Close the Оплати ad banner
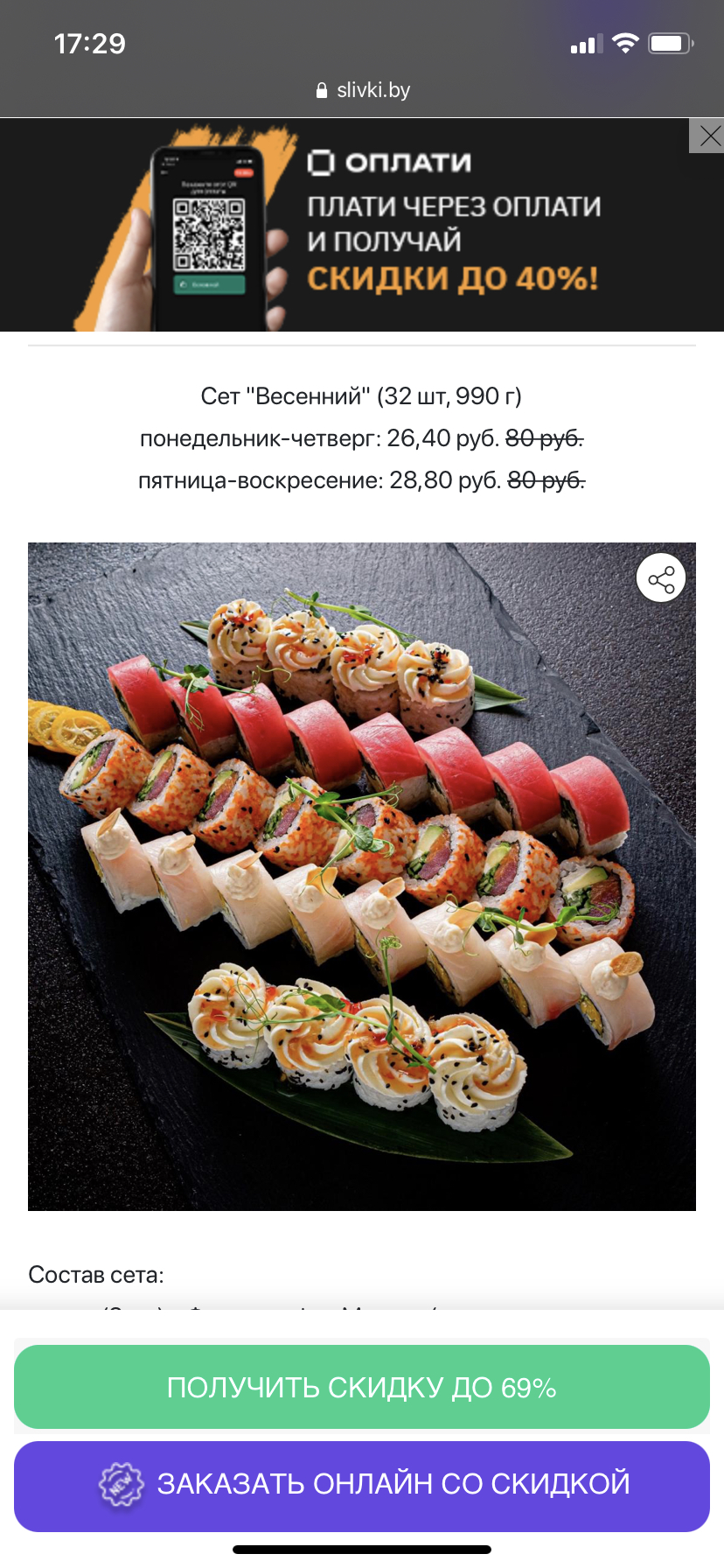The width and height of the screenshot is (724, 1568). click(707, 136)
